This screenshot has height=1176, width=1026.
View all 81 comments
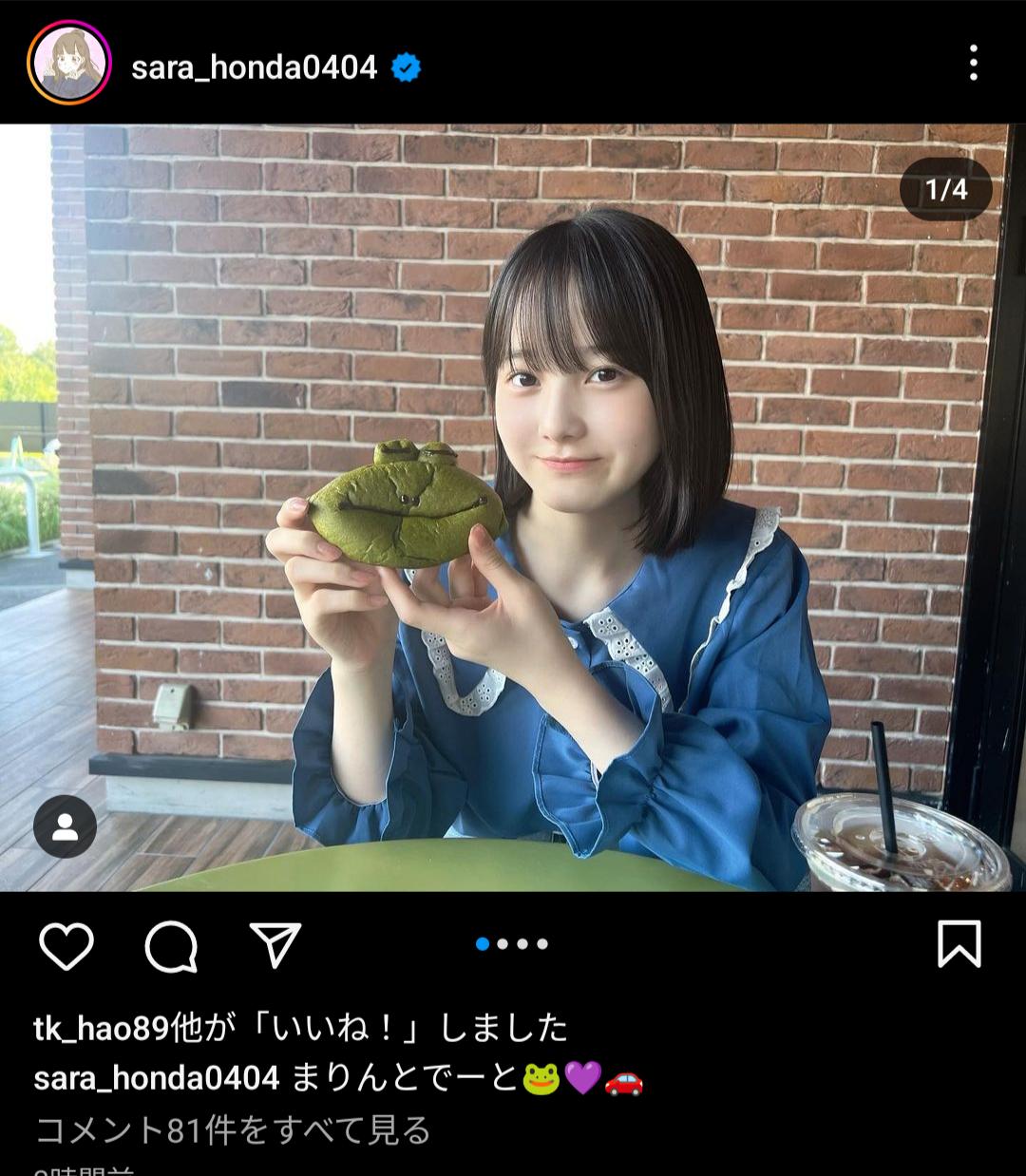[233, 1130]
